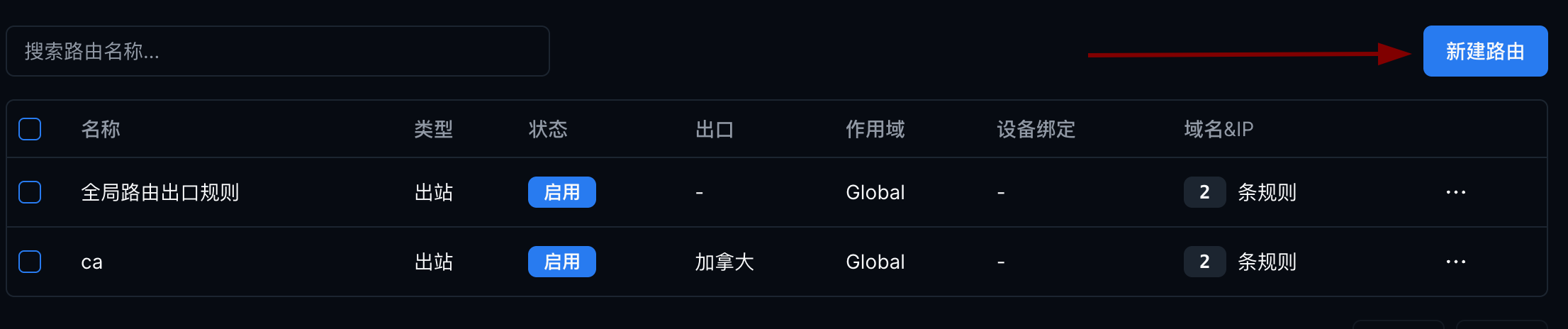The width and height of the screenshot is (1568, 329).
Task: Toggle the select-all checkbox in header
Action: (30, 129)
